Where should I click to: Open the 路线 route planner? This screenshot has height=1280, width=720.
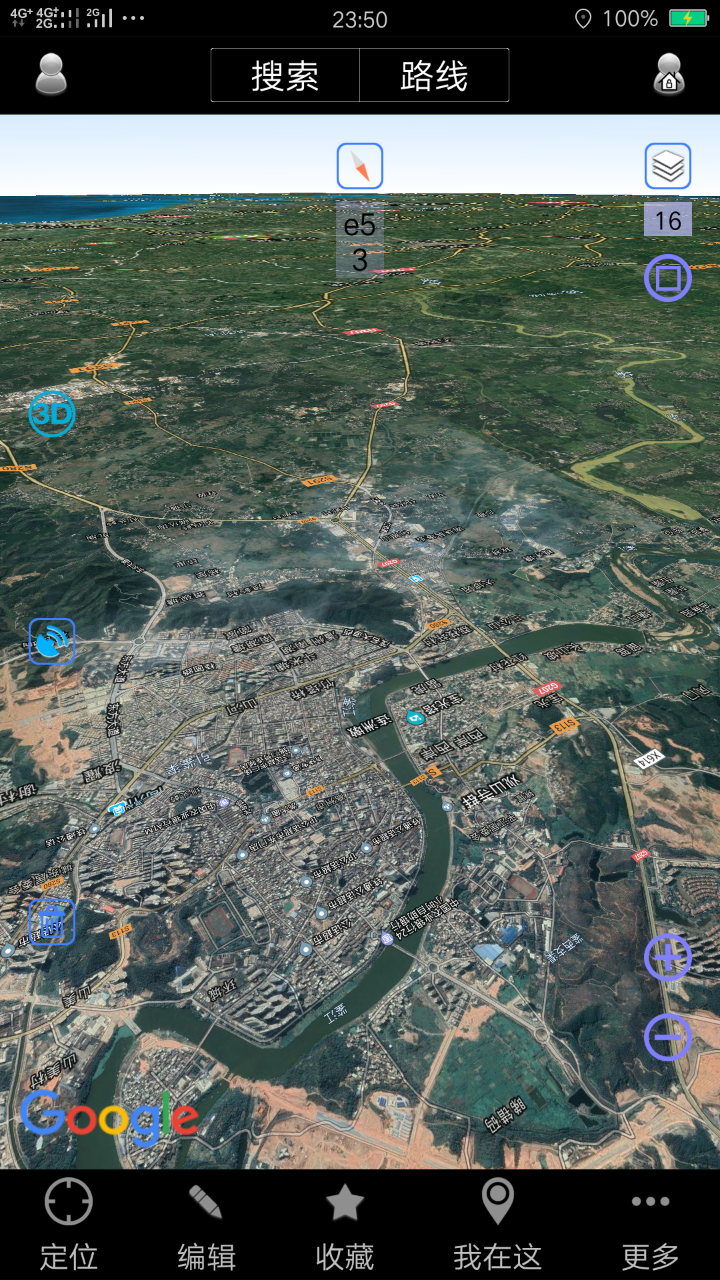[x=434, y=76]
